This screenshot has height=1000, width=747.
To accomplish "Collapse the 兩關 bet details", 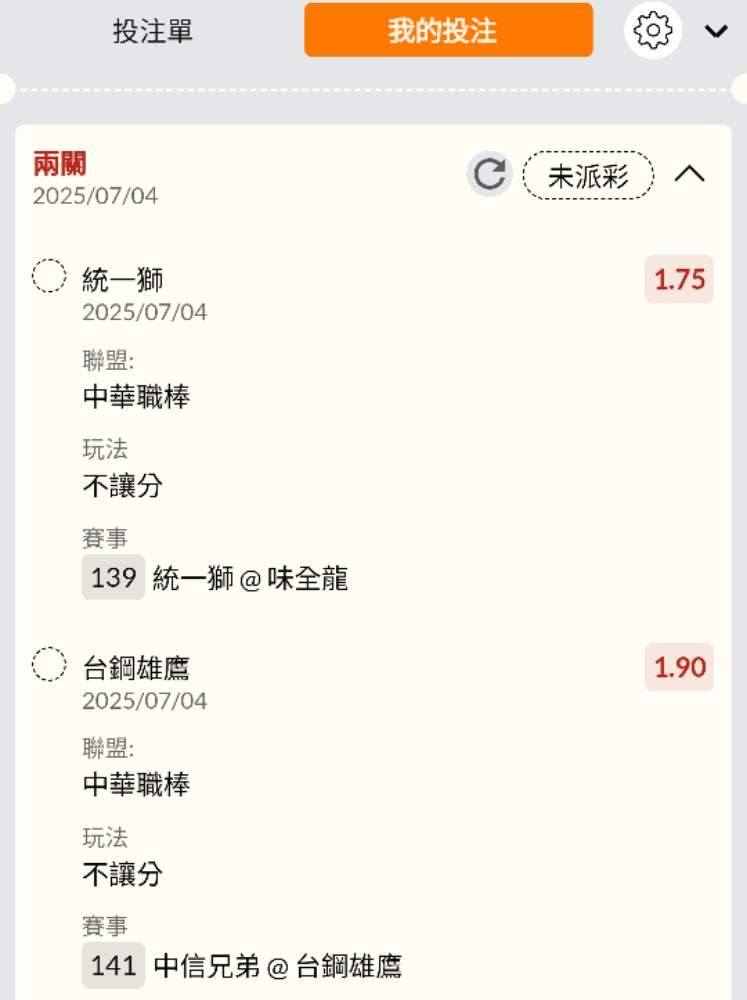I will [x=689, y=175].
